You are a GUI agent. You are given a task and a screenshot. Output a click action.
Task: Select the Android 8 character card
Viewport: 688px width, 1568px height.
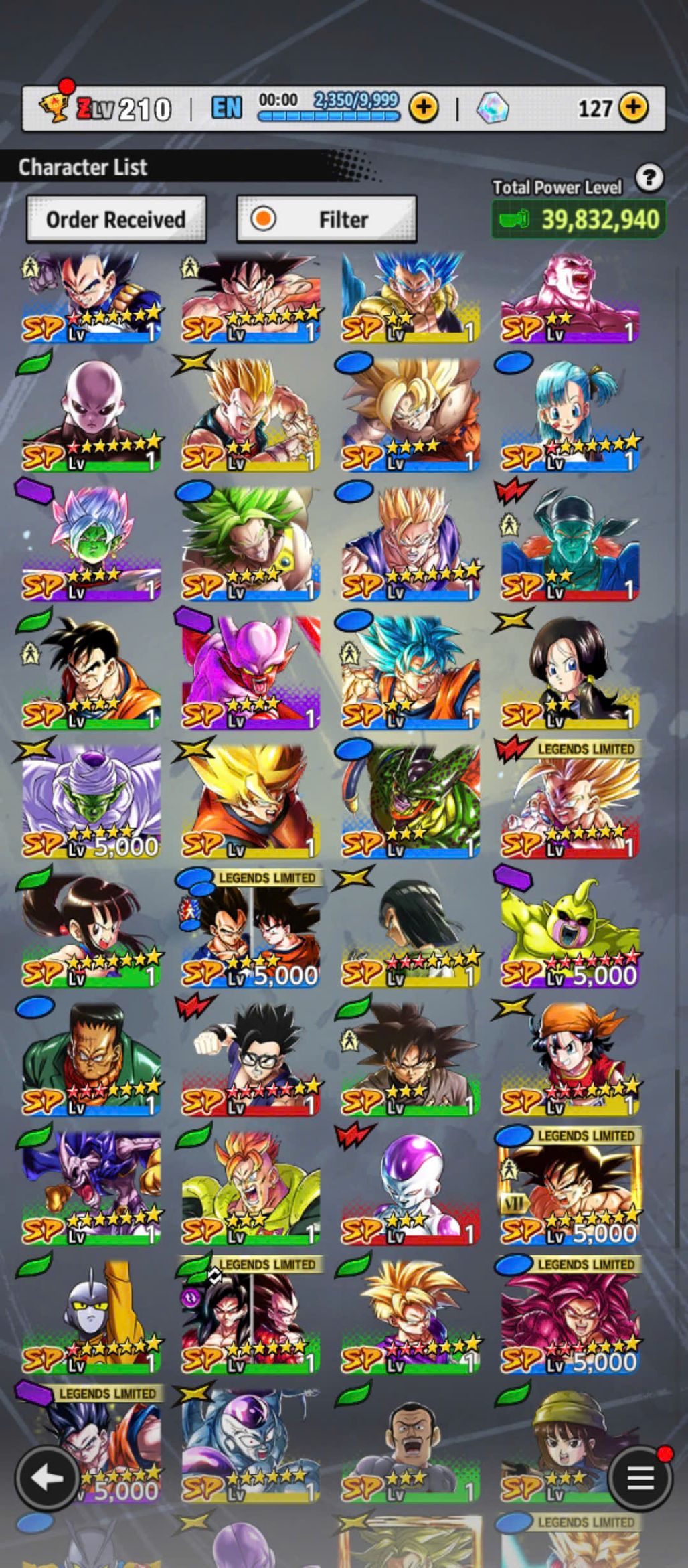click(x=91, y=1058)
